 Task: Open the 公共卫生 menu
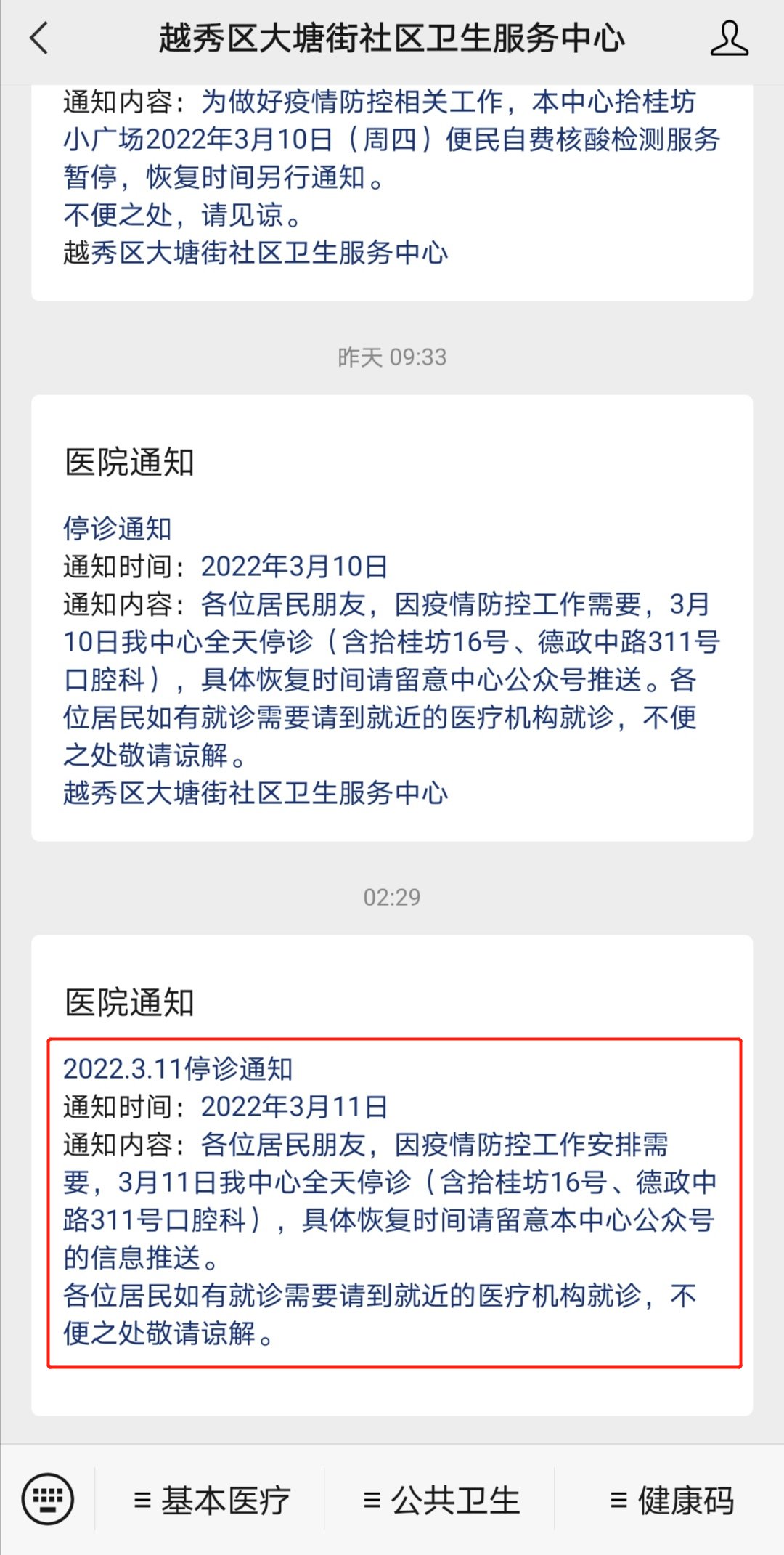pos(441,1500)
